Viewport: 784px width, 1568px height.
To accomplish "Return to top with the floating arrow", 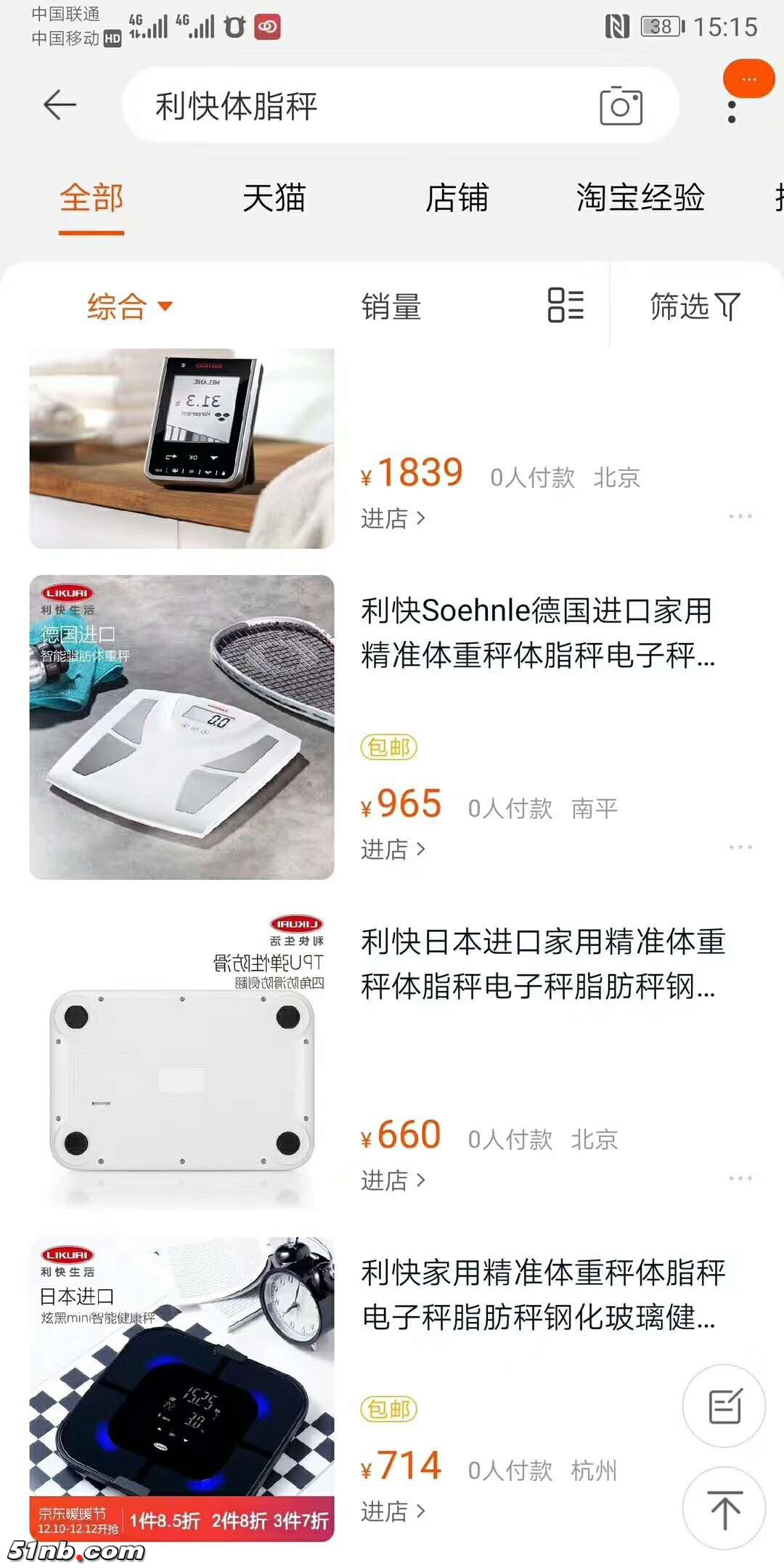I will point(724,1509).
